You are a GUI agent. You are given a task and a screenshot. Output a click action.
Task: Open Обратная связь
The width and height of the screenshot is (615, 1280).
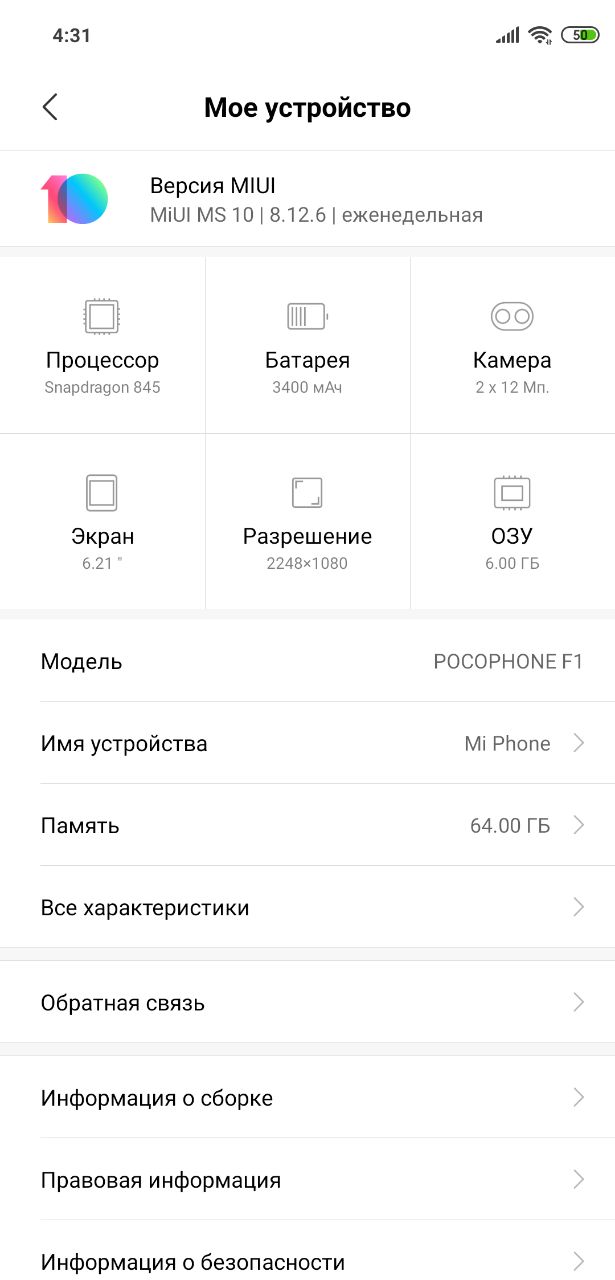click(307, 1002)
